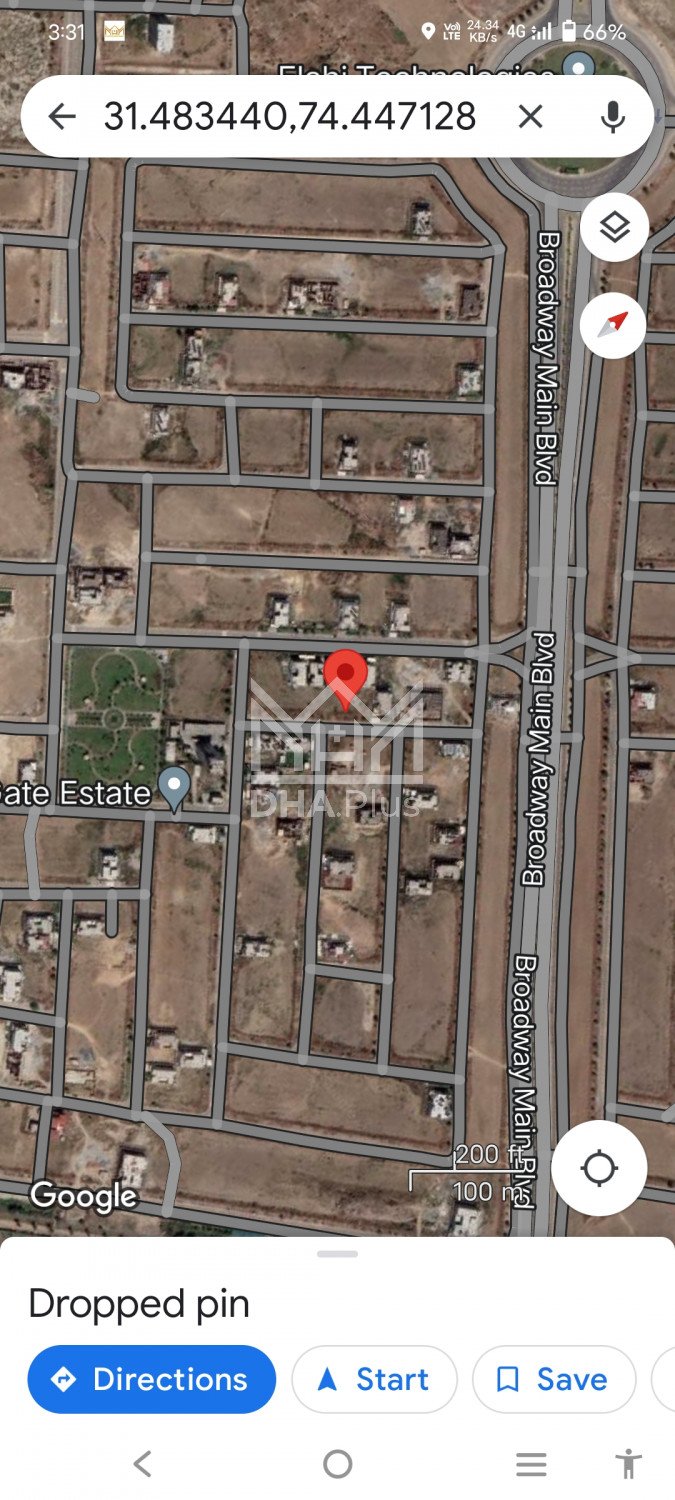Open the Estate place marker

click(x=175, y=789)
